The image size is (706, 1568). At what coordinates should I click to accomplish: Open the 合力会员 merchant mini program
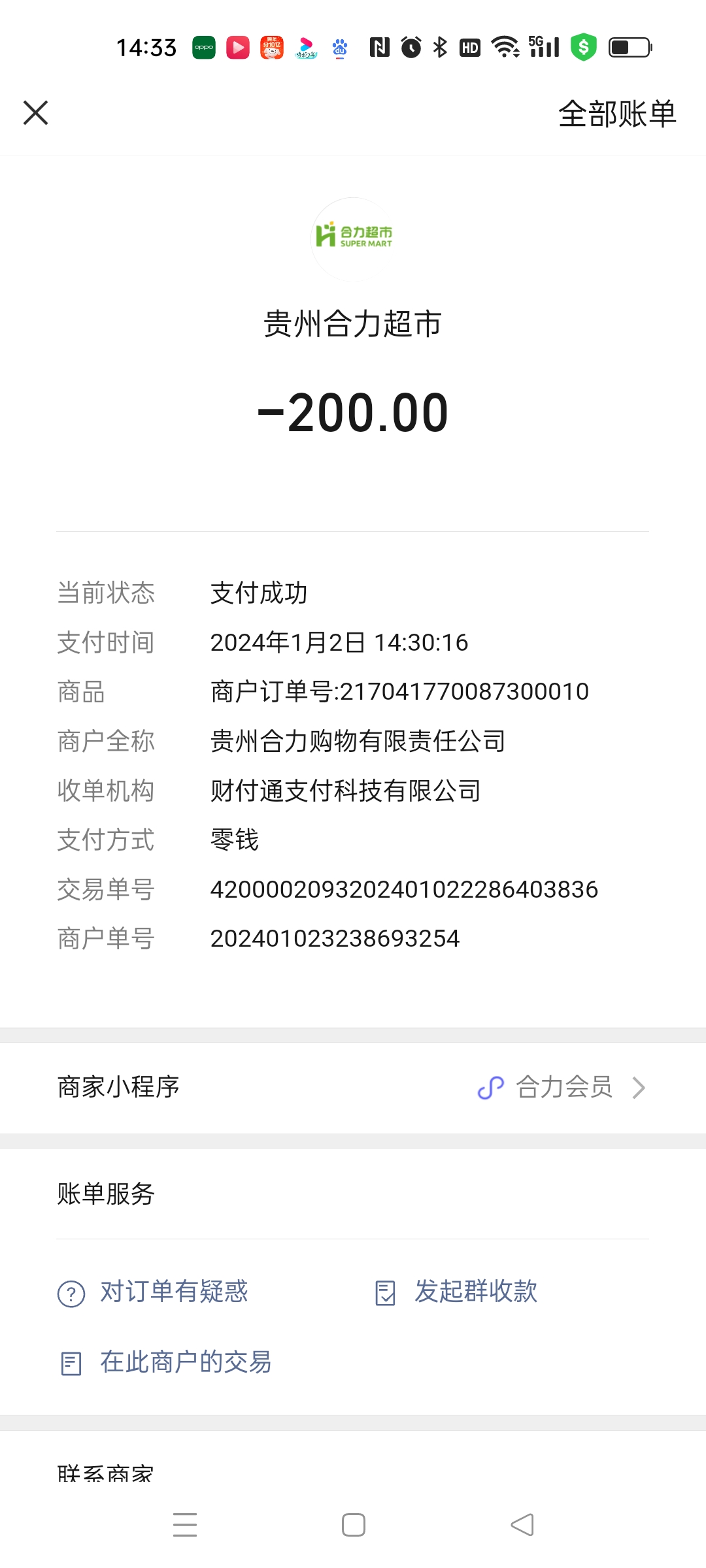point(562,1088)
